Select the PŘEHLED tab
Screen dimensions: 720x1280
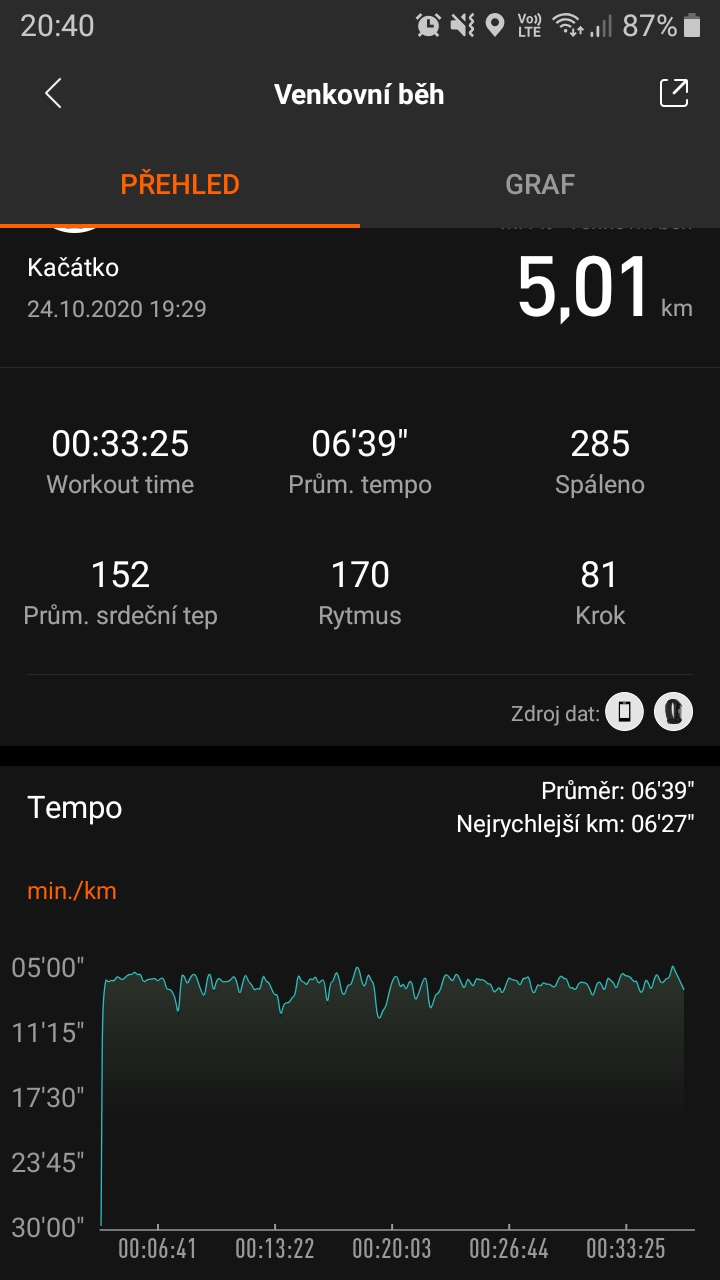tap(180, 184)
